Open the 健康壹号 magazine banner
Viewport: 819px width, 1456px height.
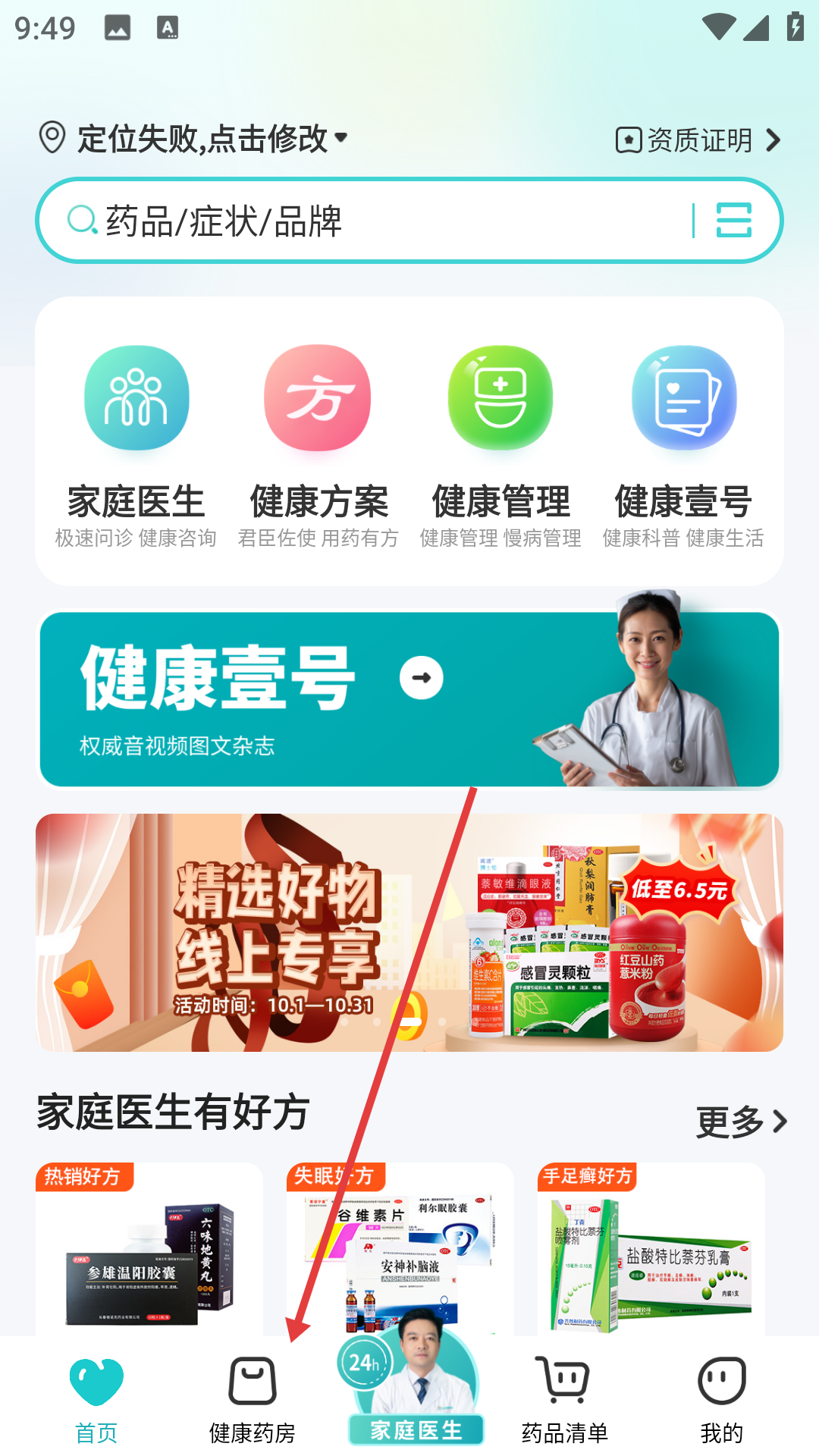(409, 699)
